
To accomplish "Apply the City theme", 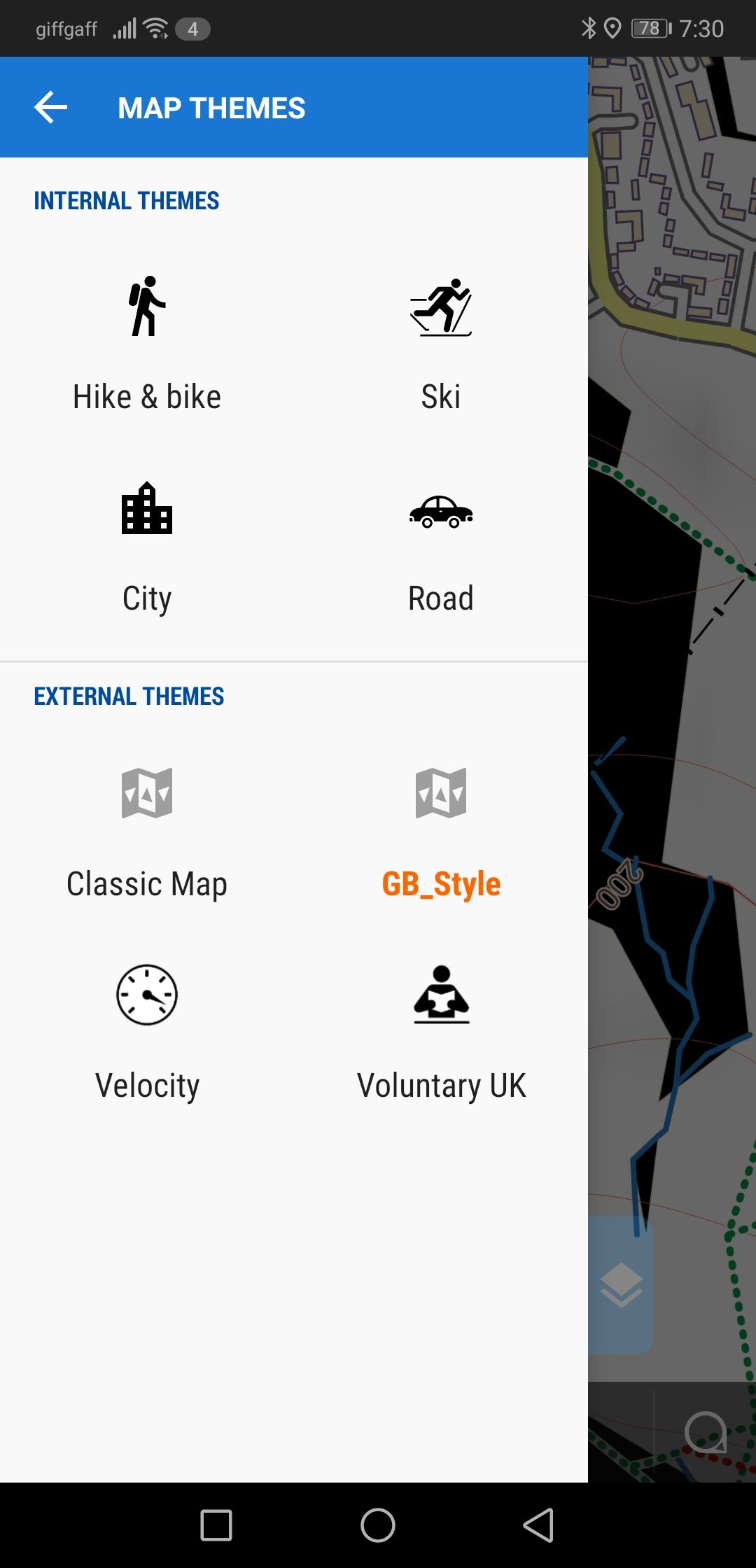I will pyautogui.click(x=147, y=546).
